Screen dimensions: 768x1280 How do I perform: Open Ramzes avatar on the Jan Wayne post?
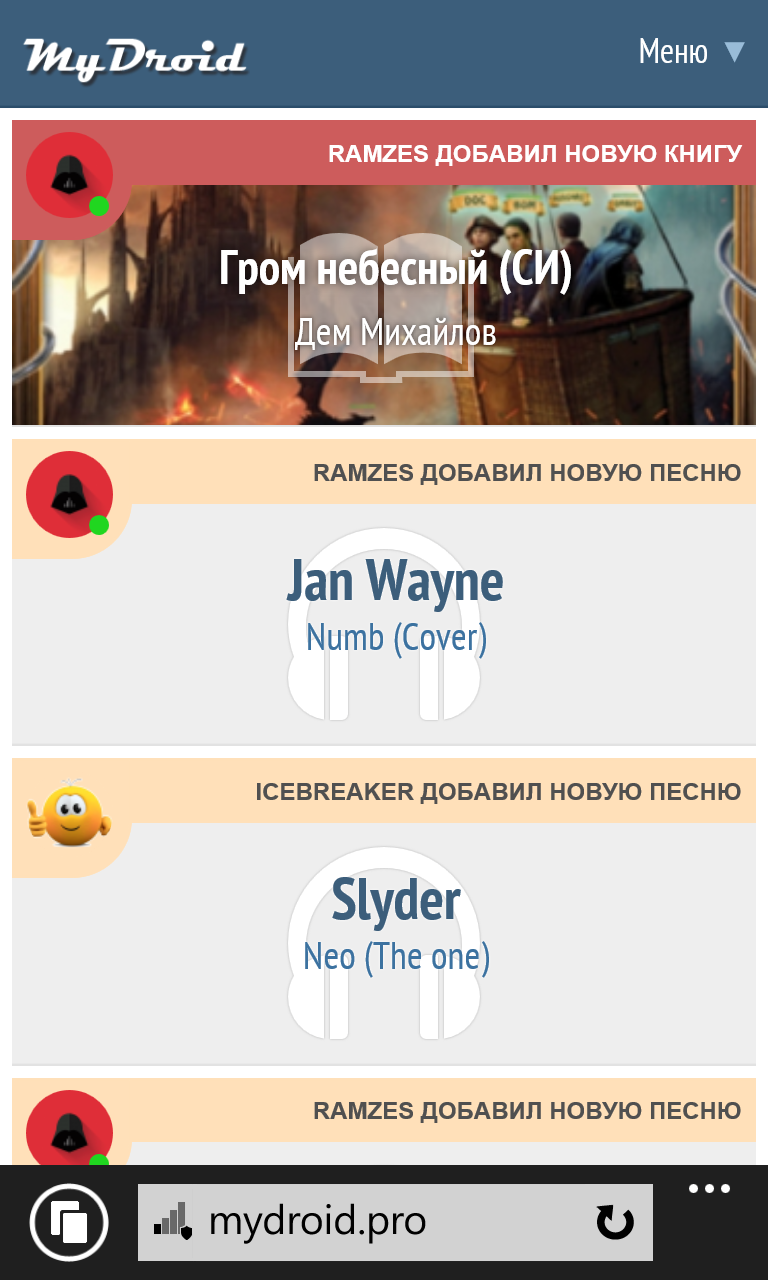69,494
